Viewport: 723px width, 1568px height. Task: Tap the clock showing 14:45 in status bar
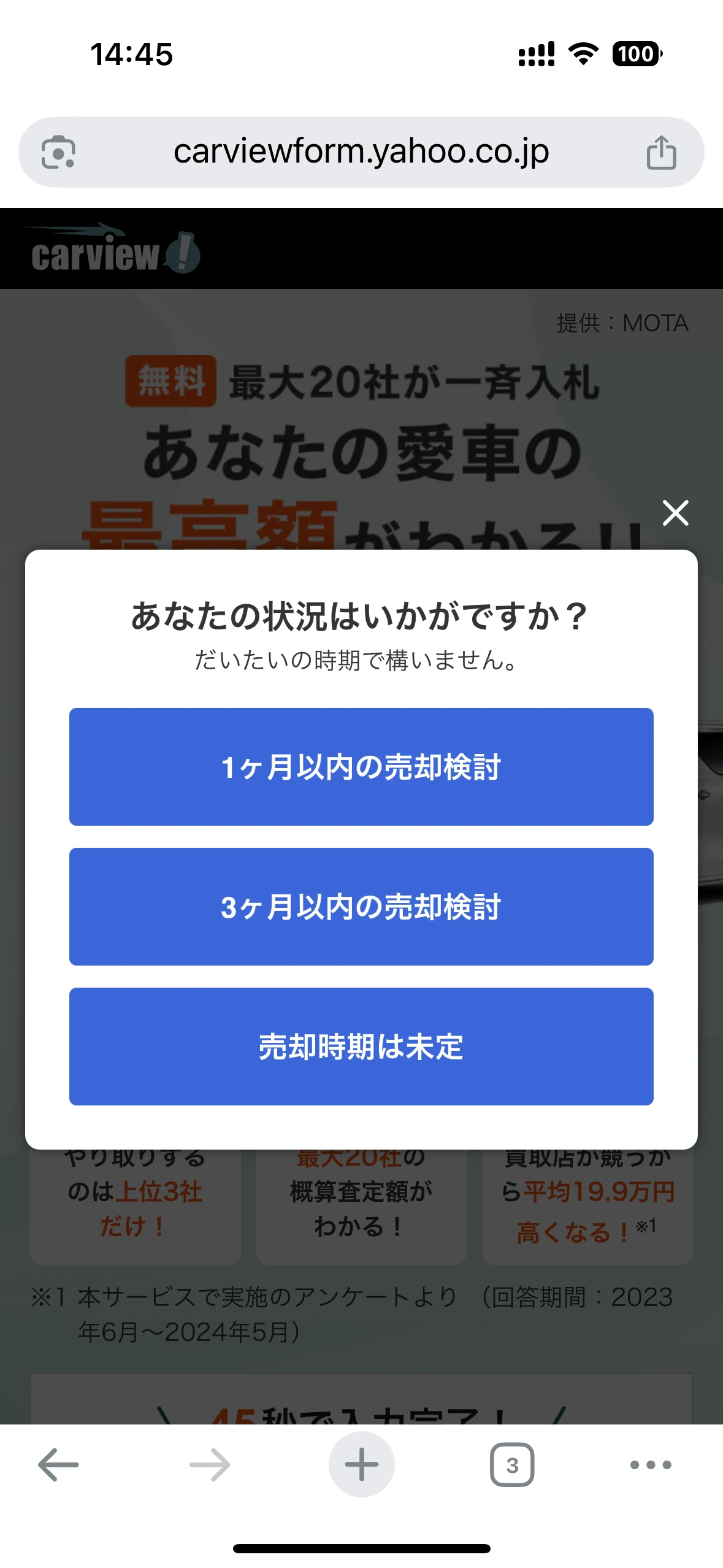(x=130, y=54)
